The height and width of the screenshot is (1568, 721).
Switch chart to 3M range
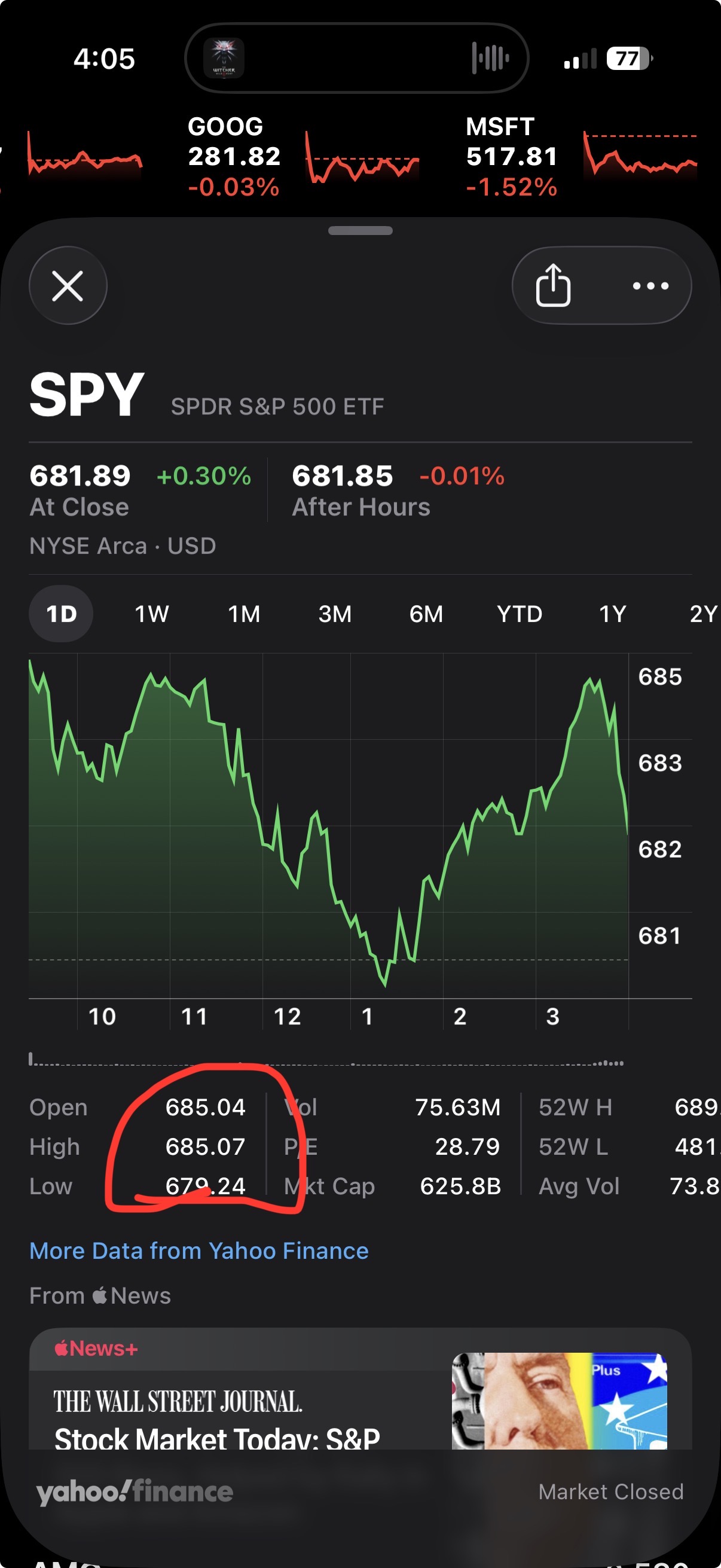335,614
